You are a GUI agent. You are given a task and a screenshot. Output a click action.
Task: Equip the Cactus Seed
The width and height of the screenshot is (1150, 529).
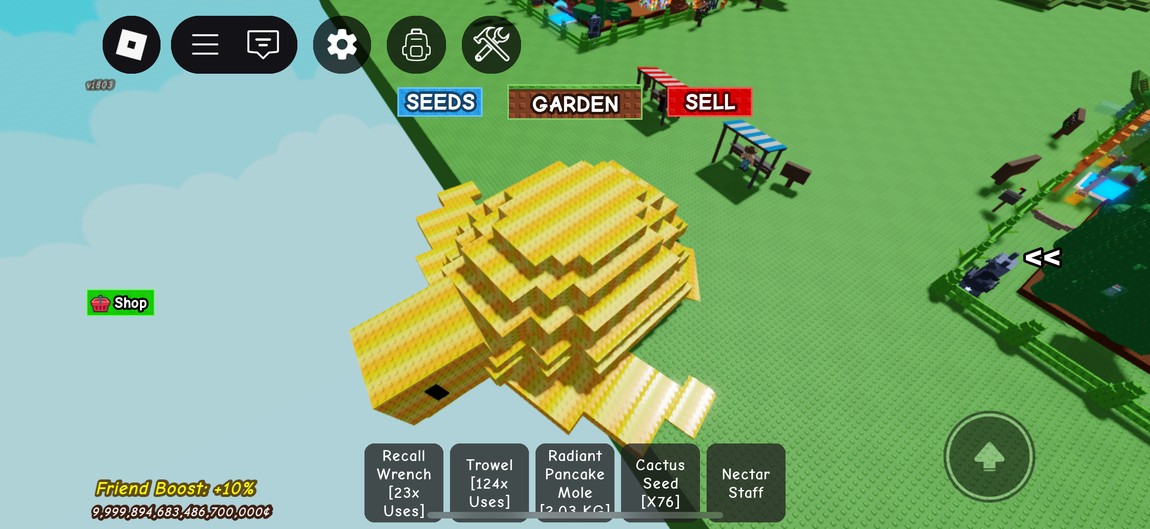pyautogui.click(x=660, y=482)
